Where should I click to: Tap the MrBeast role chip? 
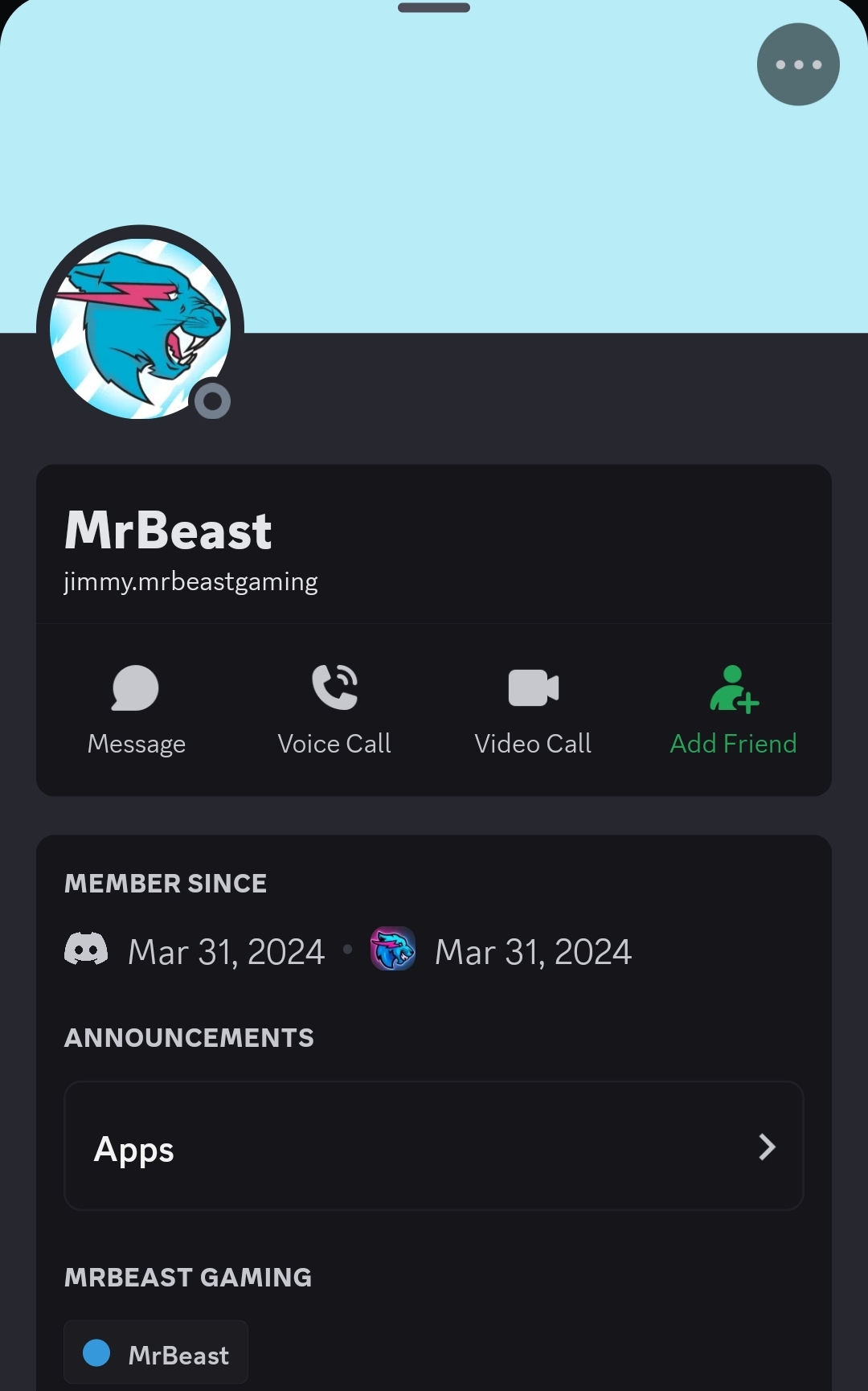pos(156,1352)
